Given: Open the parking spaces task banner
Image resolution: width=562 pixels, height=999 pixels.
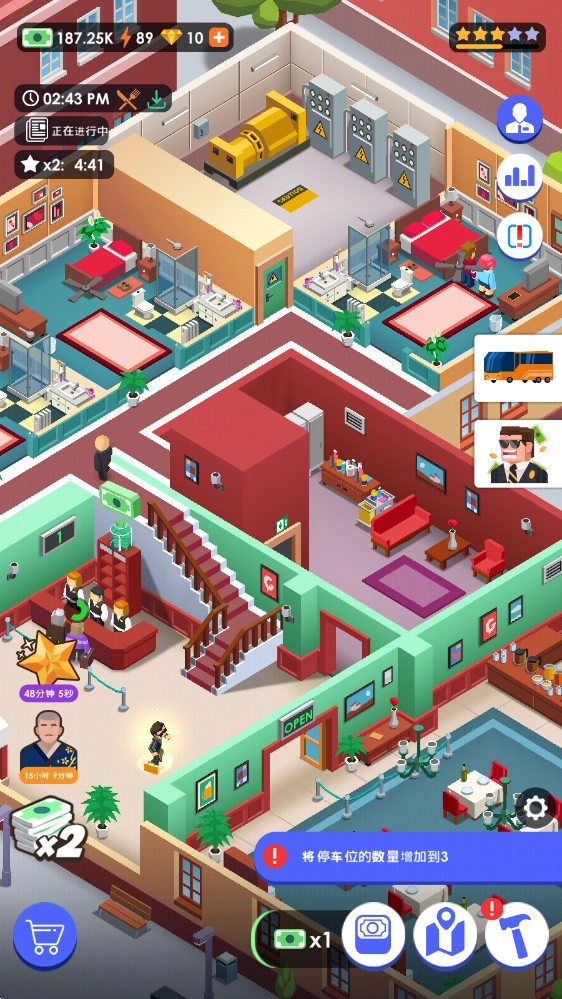Looking at the screenshot, I should click(408, 856).
